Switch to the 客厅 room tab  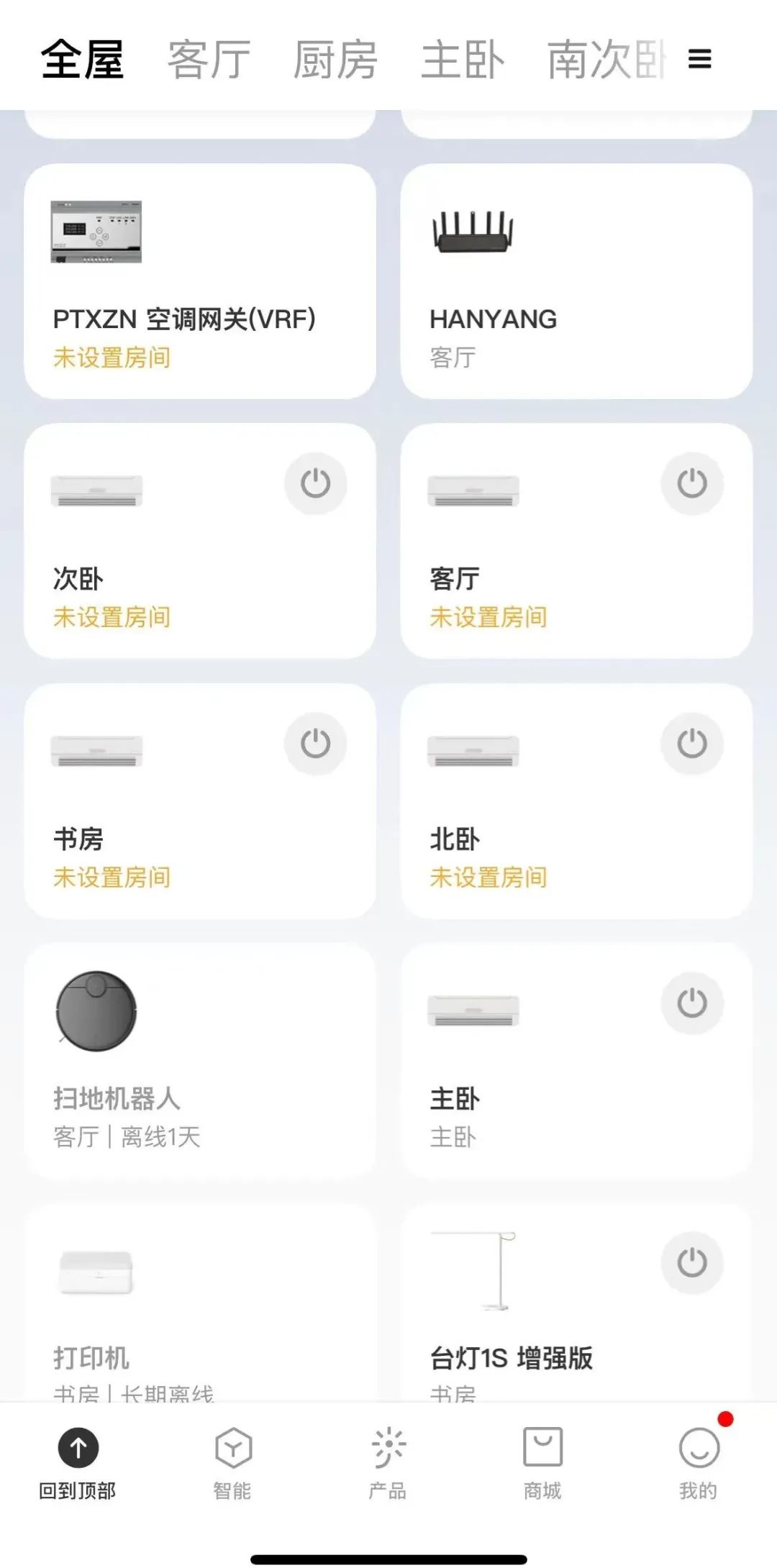pyautogui.click(x=209, y=59)
